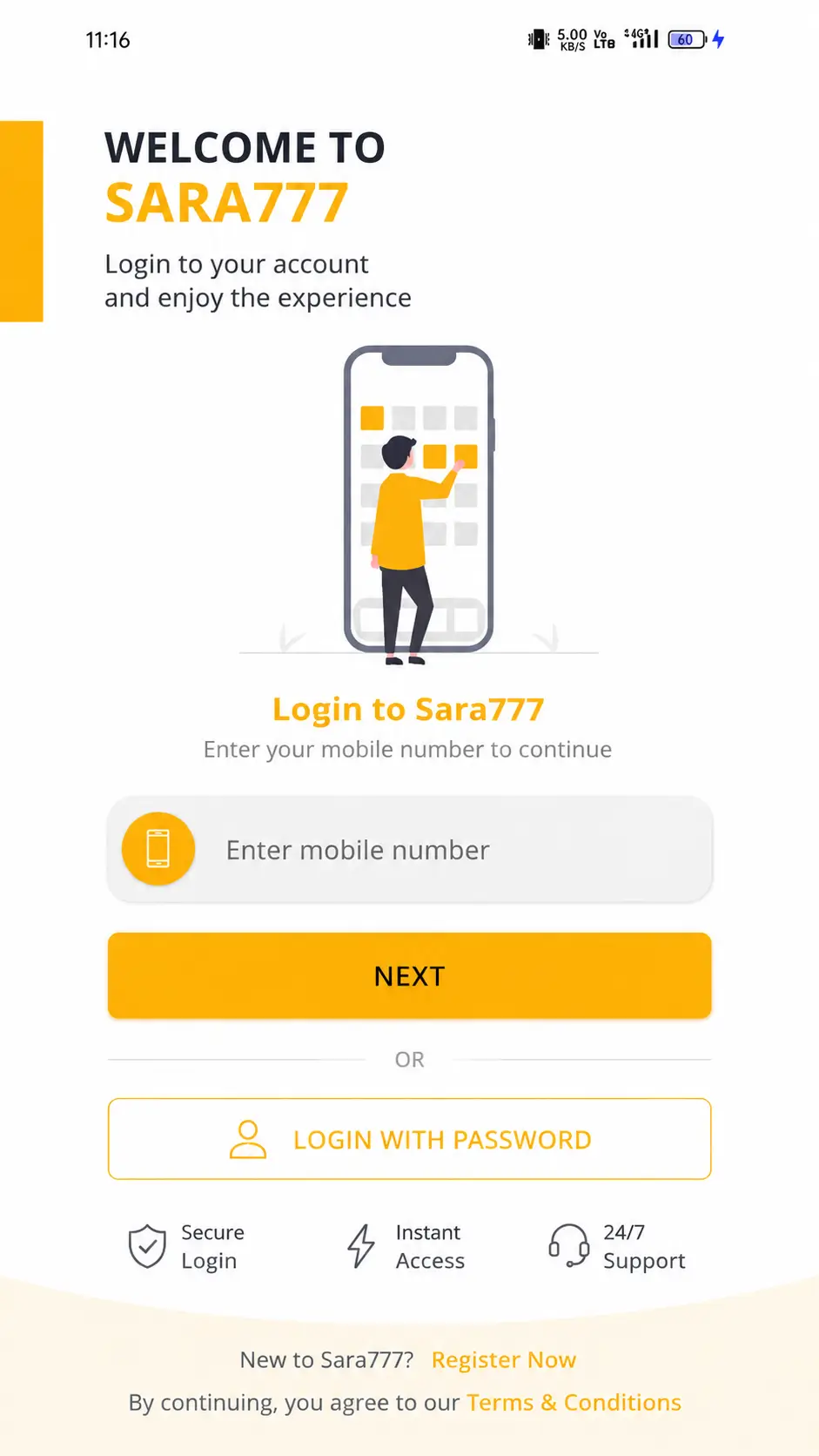Open the Register Now link

coord(504,1359)
